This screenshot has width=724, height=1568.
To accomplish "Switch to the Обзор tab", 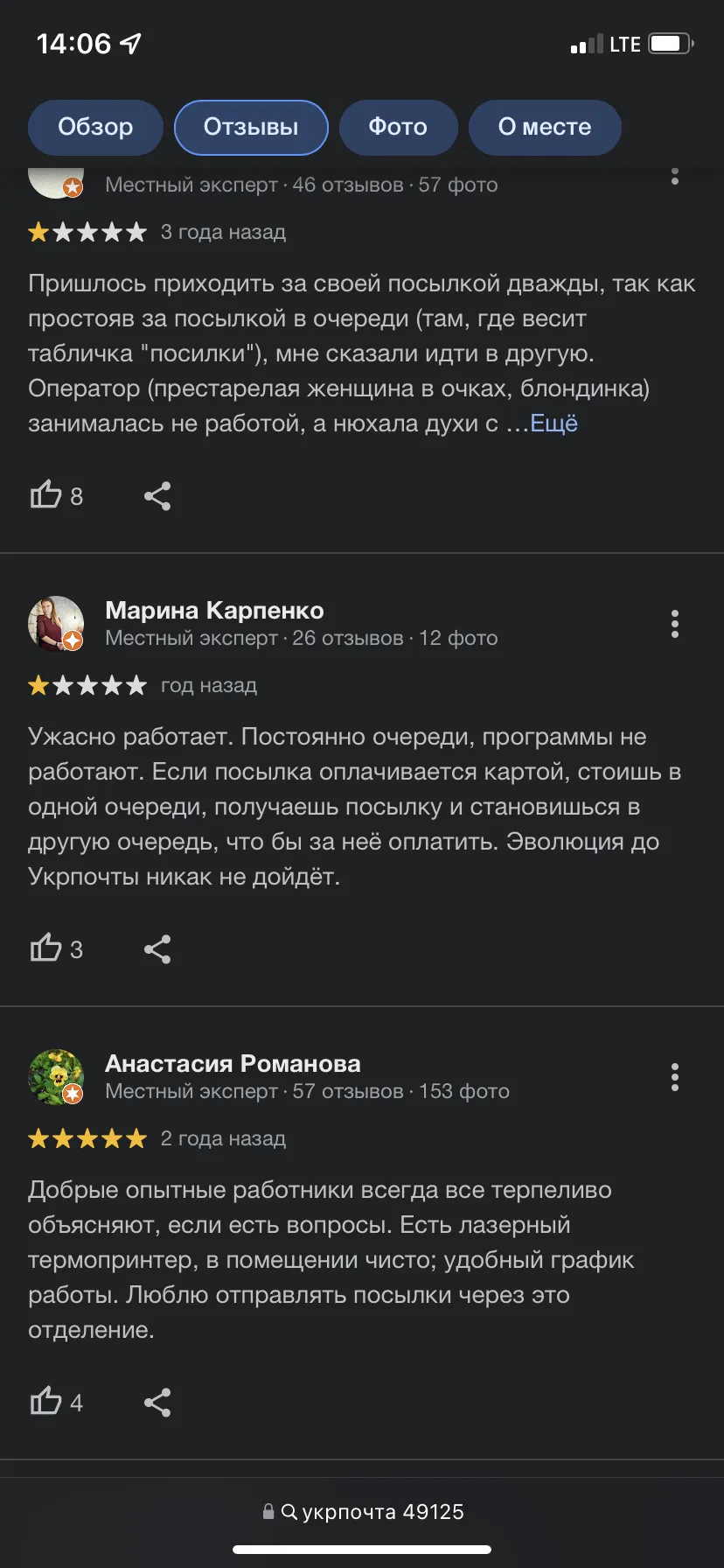I will [x=95, y=128].
